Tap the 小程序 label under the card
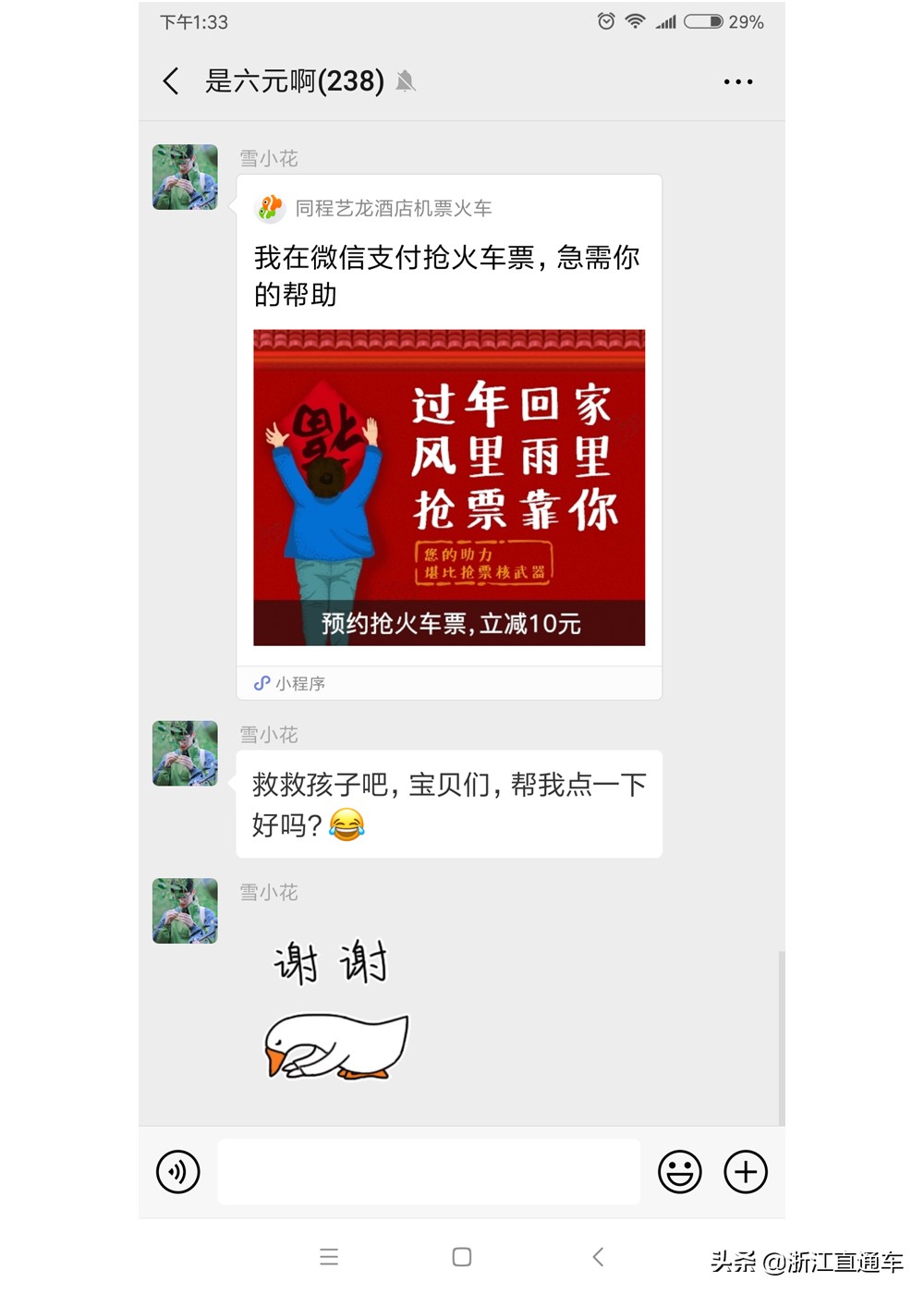This screenshot has height=1294, width=924. 298,683
